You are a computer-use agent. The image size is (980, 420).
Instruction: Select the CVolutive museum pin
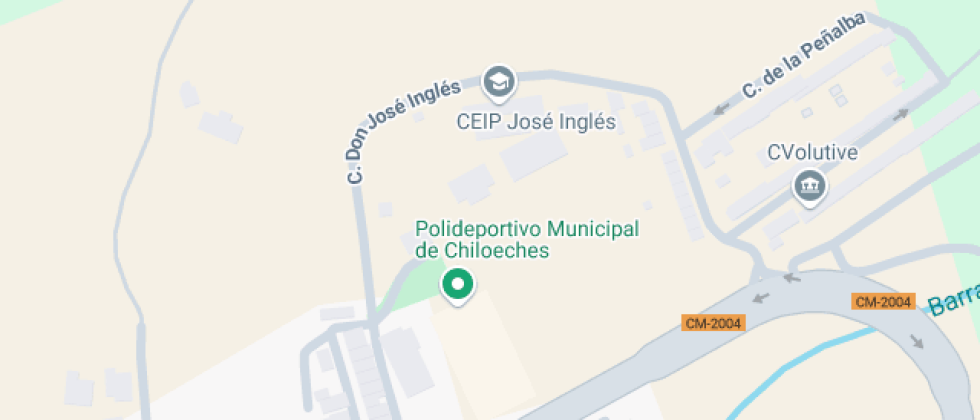point(808,186)
